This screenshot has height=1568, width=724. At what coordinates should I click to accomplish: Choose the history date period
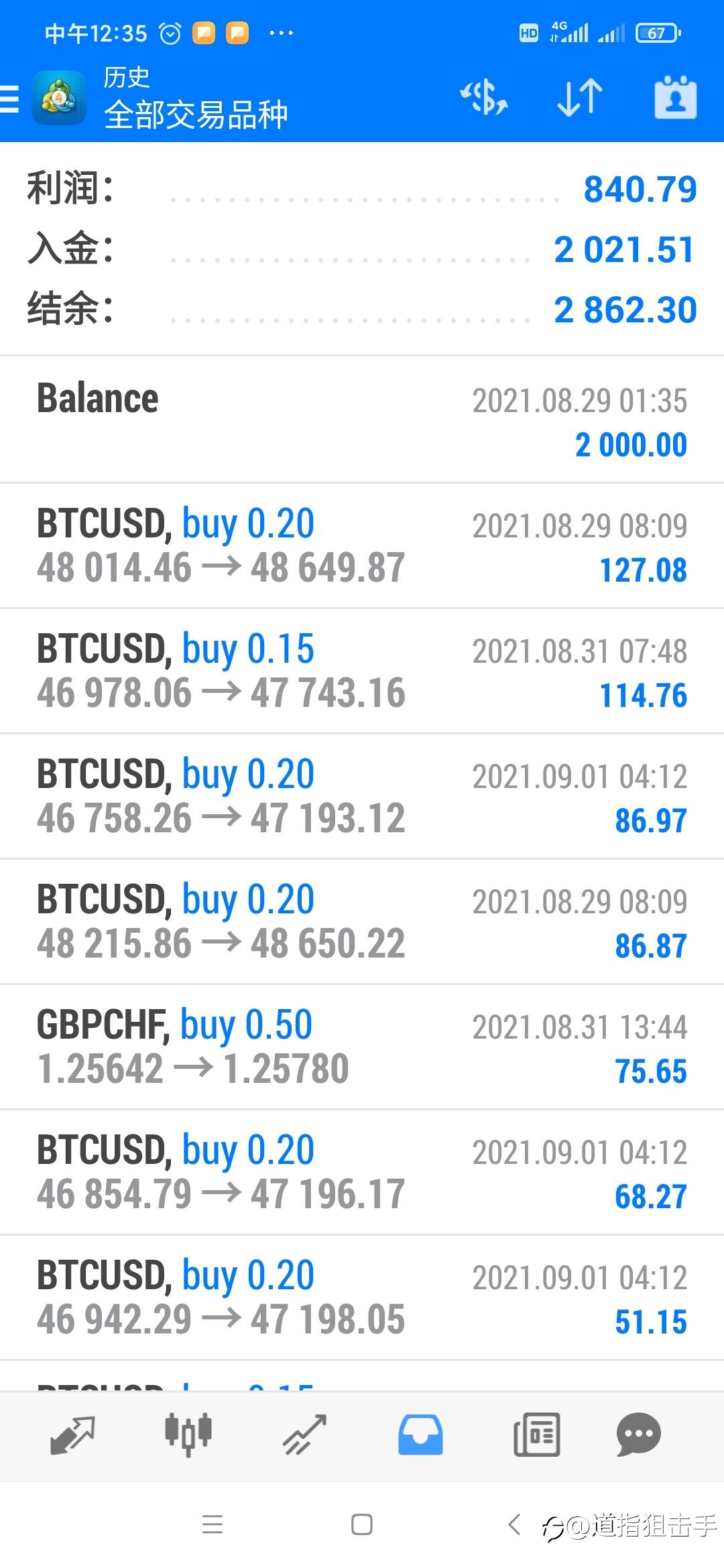[x=675, y=98]
